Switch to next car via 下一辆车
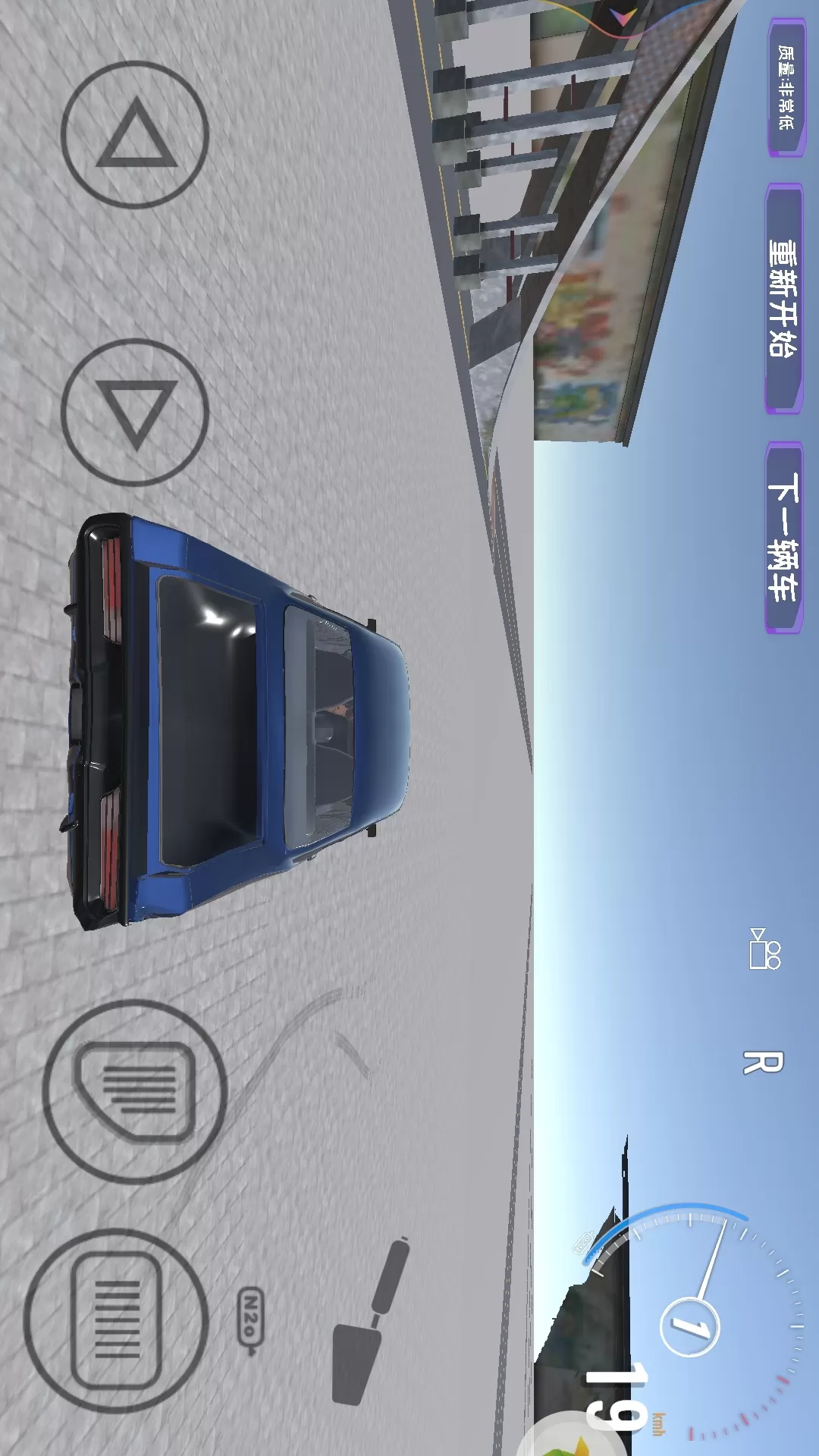Image resolution: width=819 pixels, height=1456 pixels. pos(784,537)
